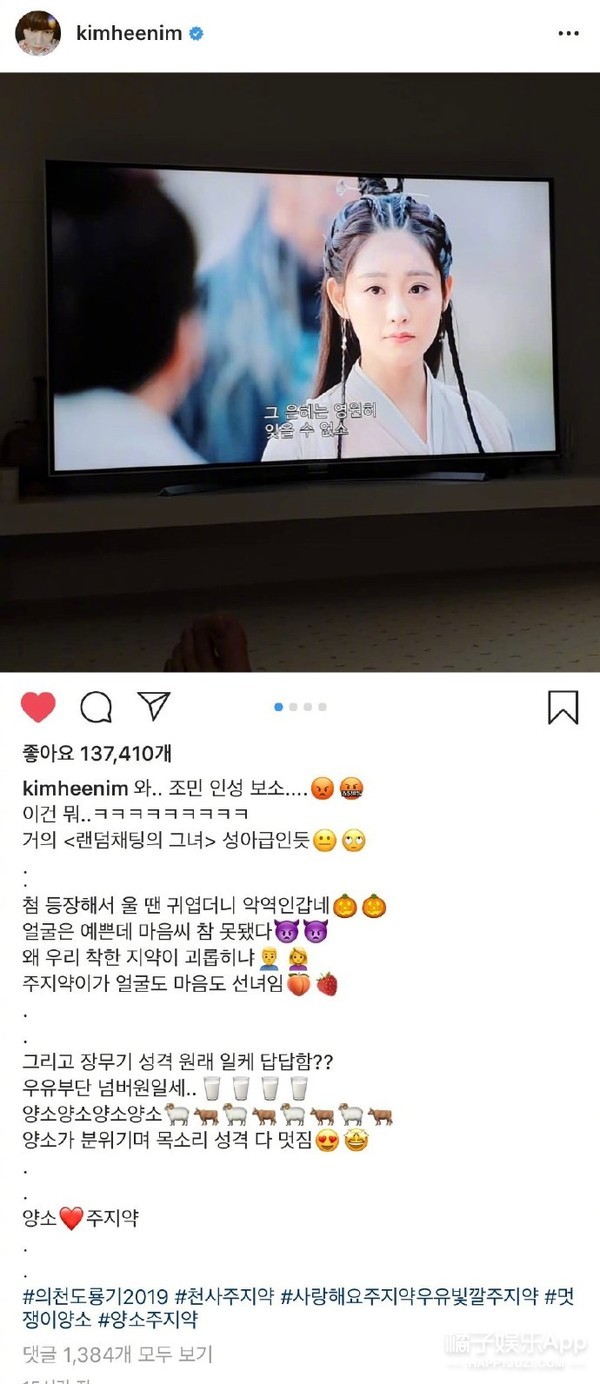
Task: Open hashtag #의천도룡기2019
Action: click(x=95, y=1295)
